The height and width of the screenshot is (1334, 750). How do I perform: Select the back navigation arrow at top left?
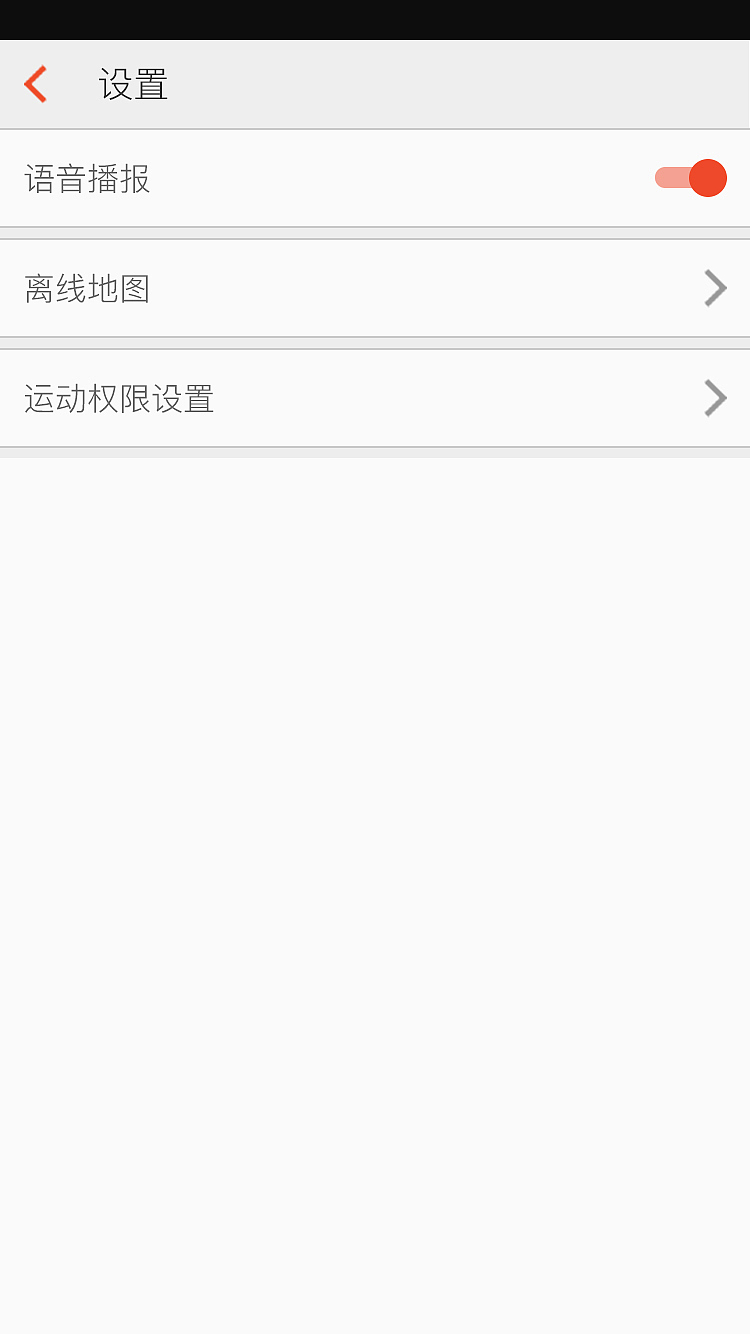pos(35,84)
